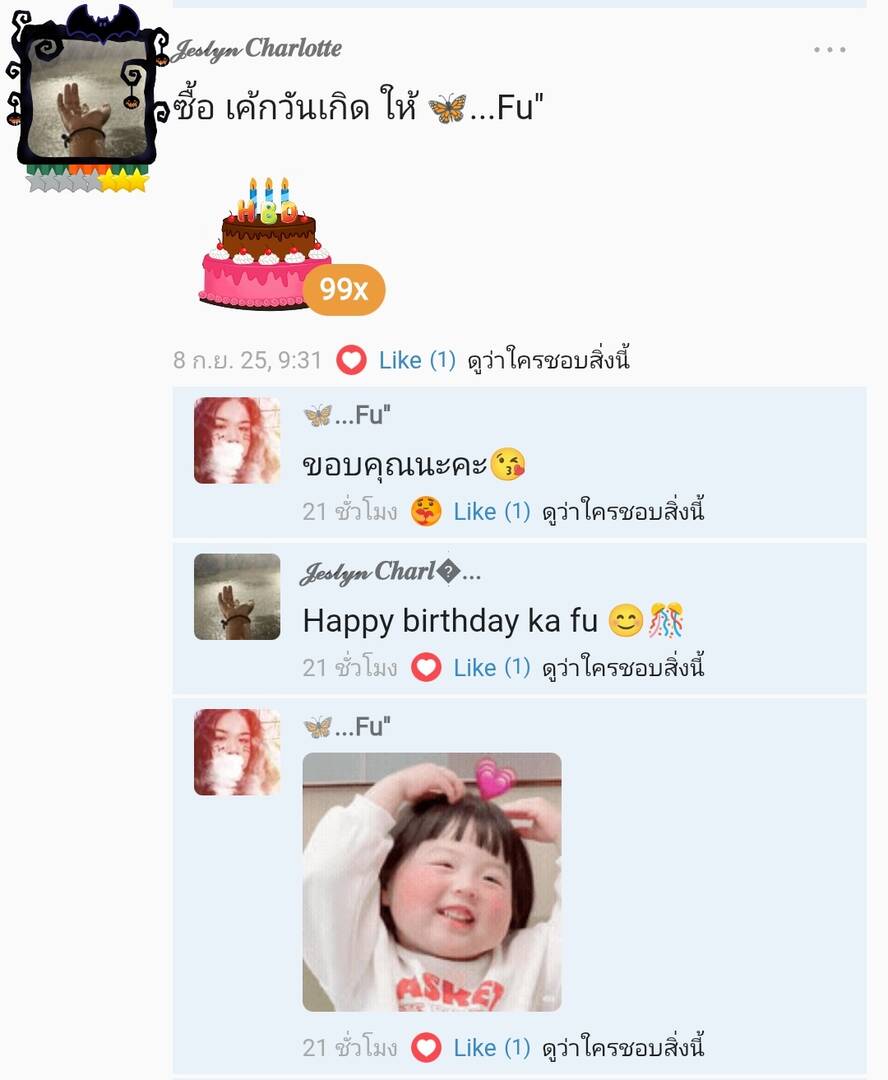Open the three-dot menu on Jeslyn's post
The width and height of the screenshot is (888, 1080).
tap(829, 50)
